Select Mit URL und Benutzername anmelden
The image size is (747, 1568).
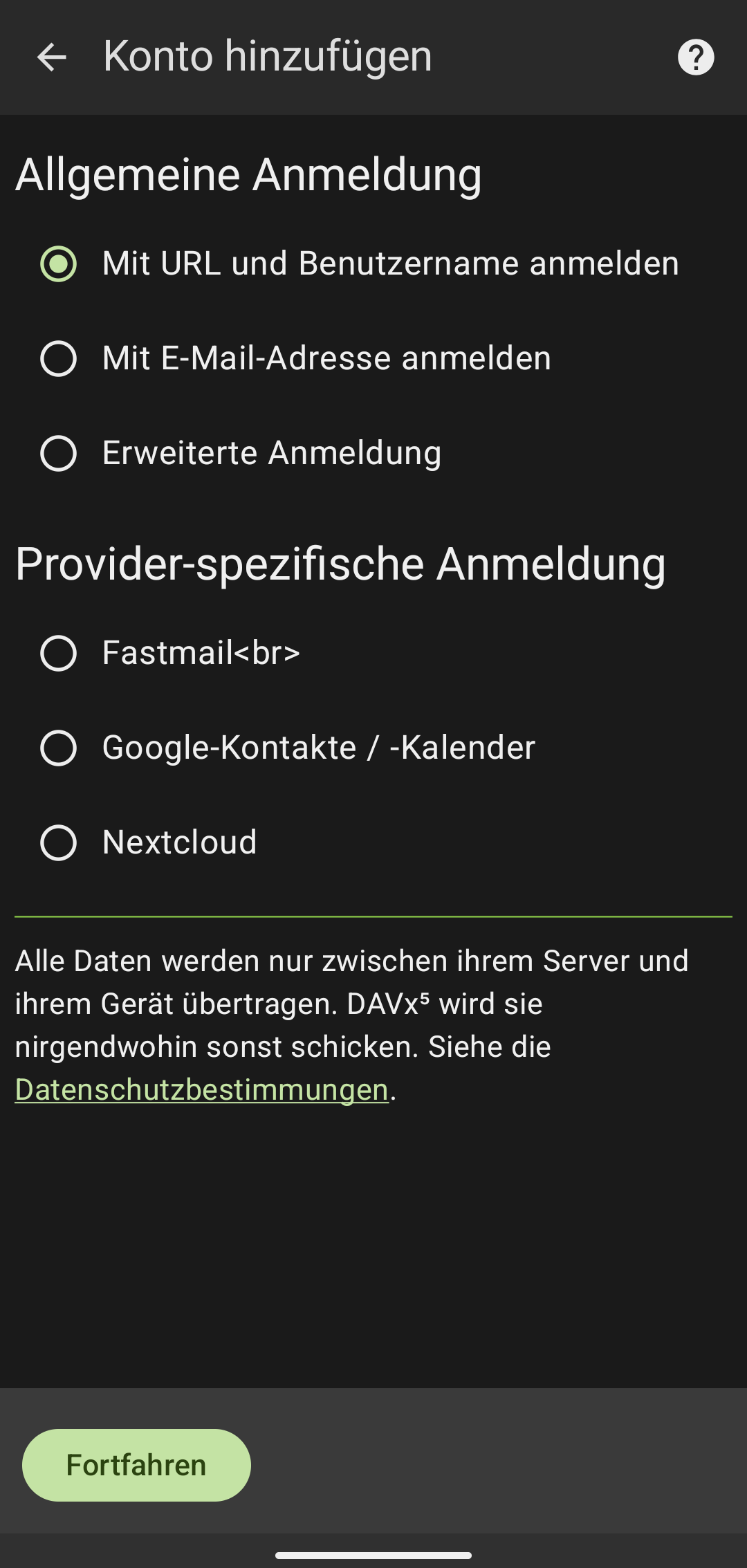(59, 264)
